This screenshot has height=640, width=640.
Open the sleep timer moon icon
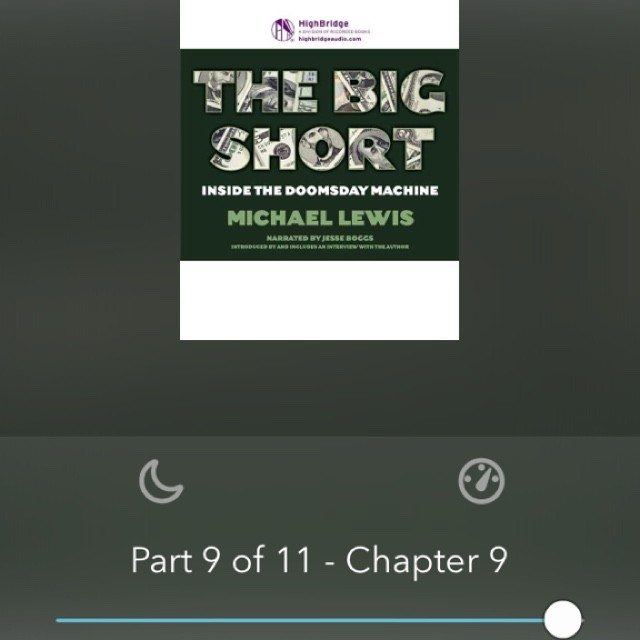(161, 481)
